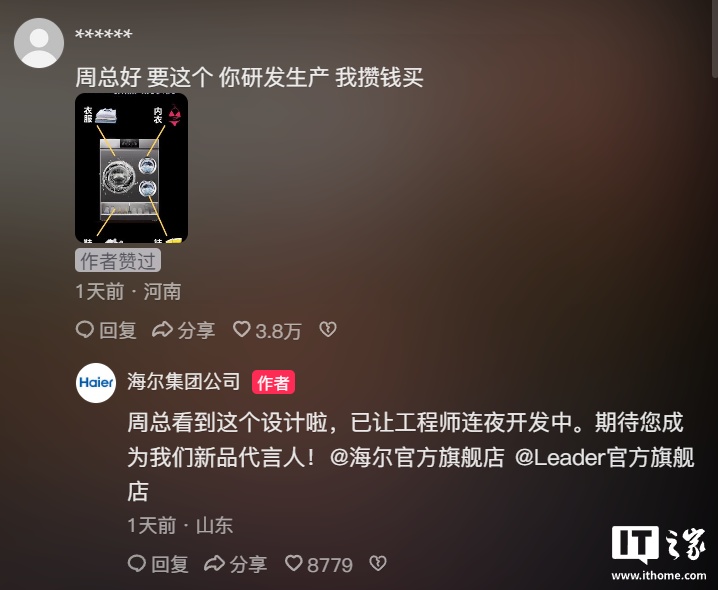Dislike the comment from 河南
Viewport: 718px width, 590px height.
[x=327, y=329]
